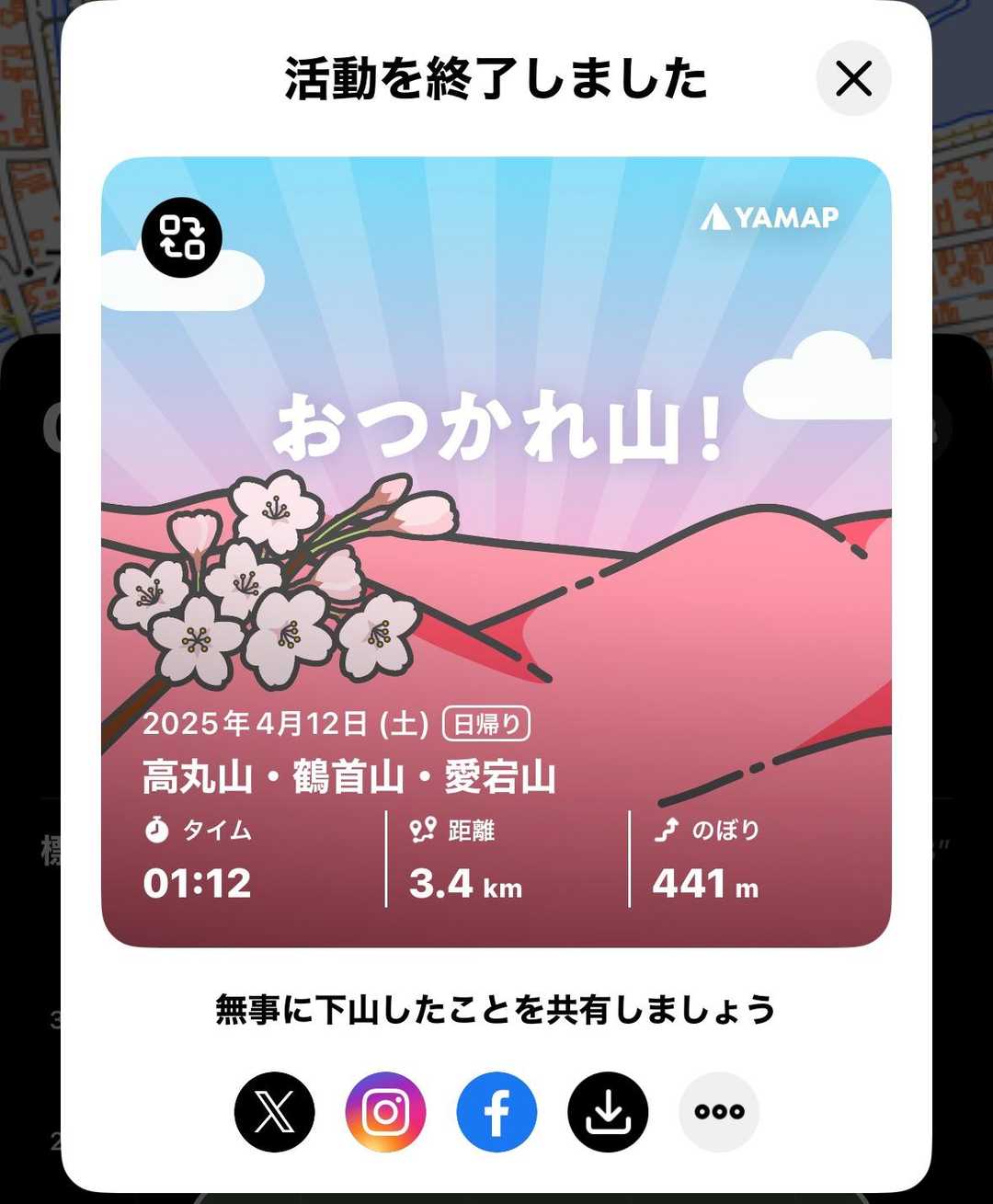The image size is (993, 1204).
Task: Share the activity on X
Action: 274,1112
